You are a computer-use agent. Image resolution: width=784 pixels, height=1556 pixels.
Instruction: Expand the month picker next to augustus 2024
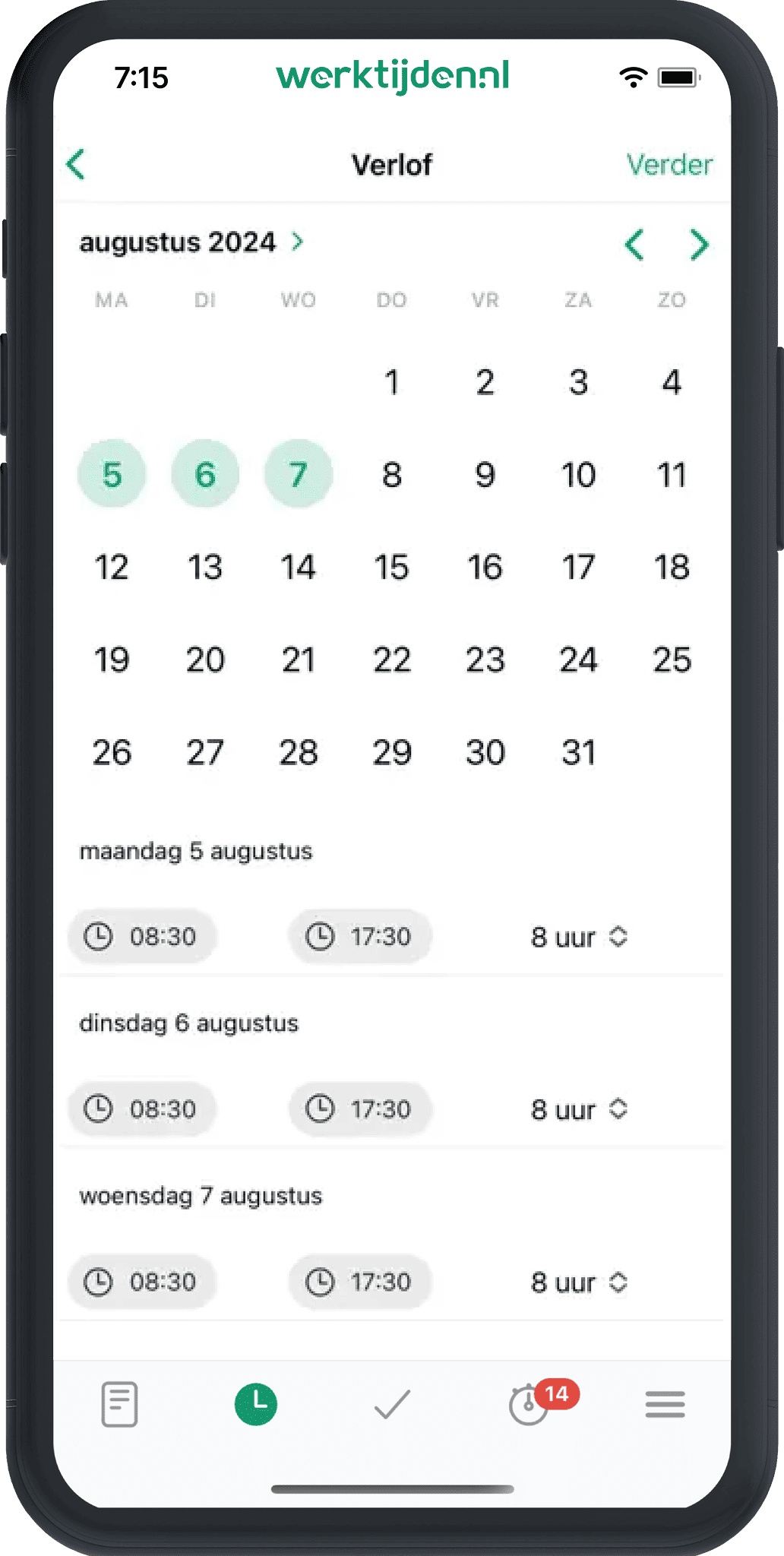coord(298,242)
